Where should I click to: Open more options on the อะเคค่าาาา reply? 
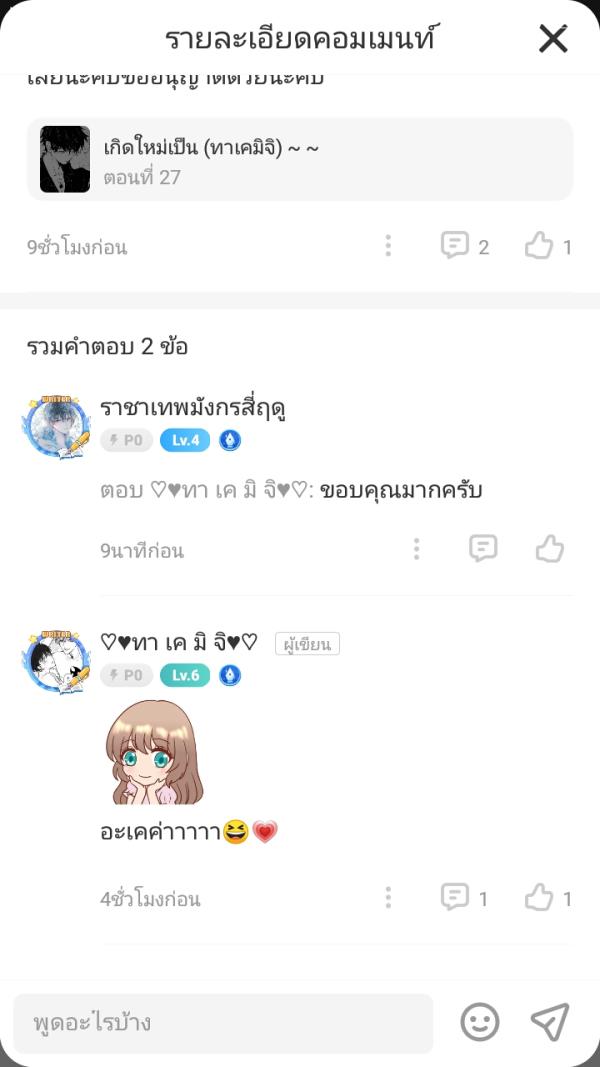(x=388, y=898)
